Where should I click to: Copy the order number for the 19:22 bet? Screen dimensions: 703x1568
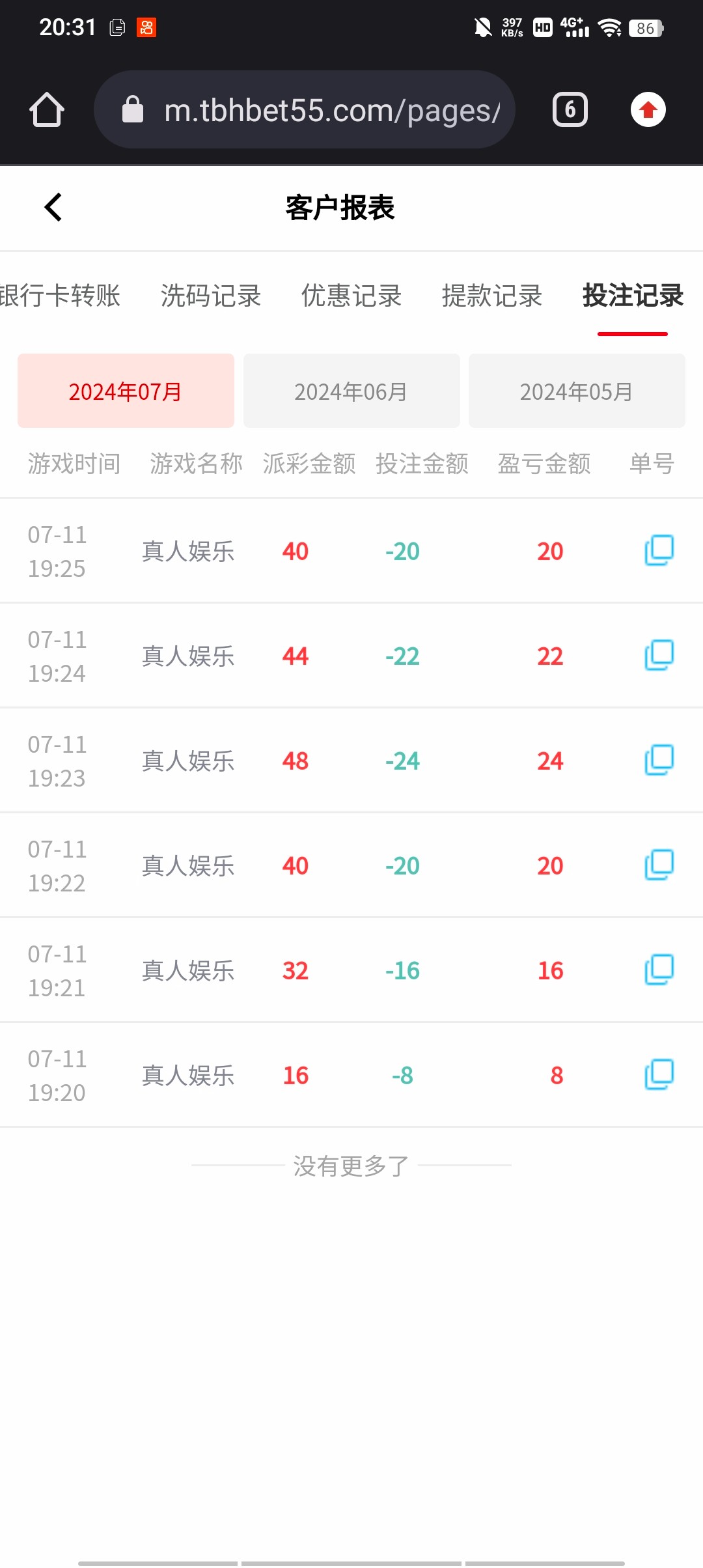click(659, 865)
